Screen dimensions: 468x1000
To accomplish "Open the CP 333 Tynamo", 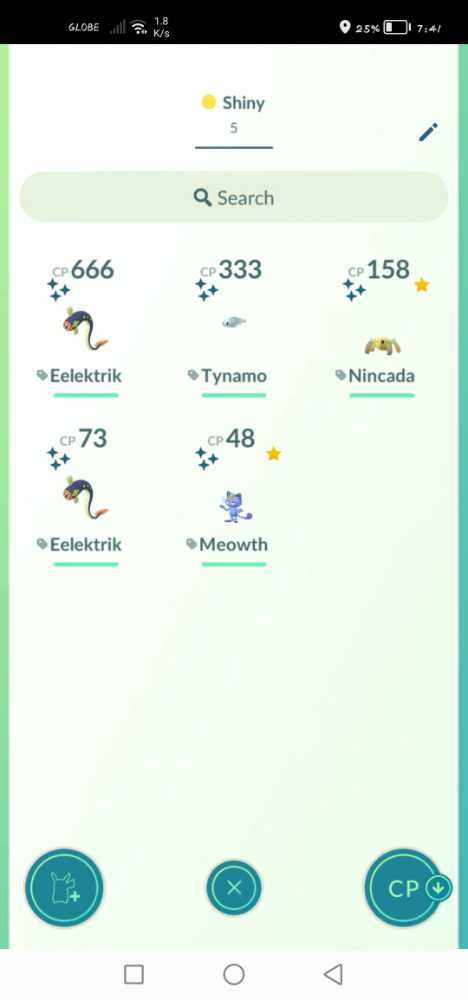I will click(233, 327).
